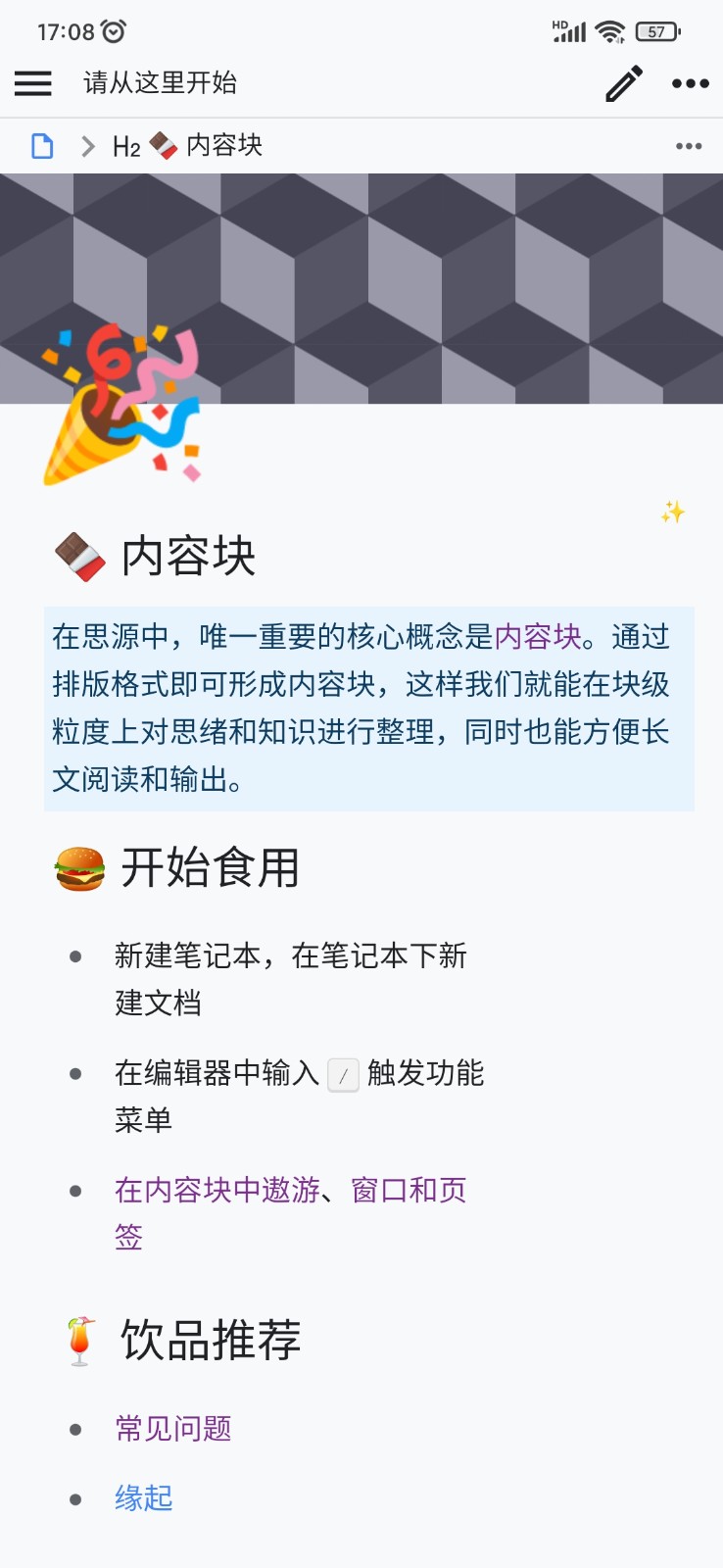
Task: Tap the document icon in the breadcrumb
Action: point(42,146)
